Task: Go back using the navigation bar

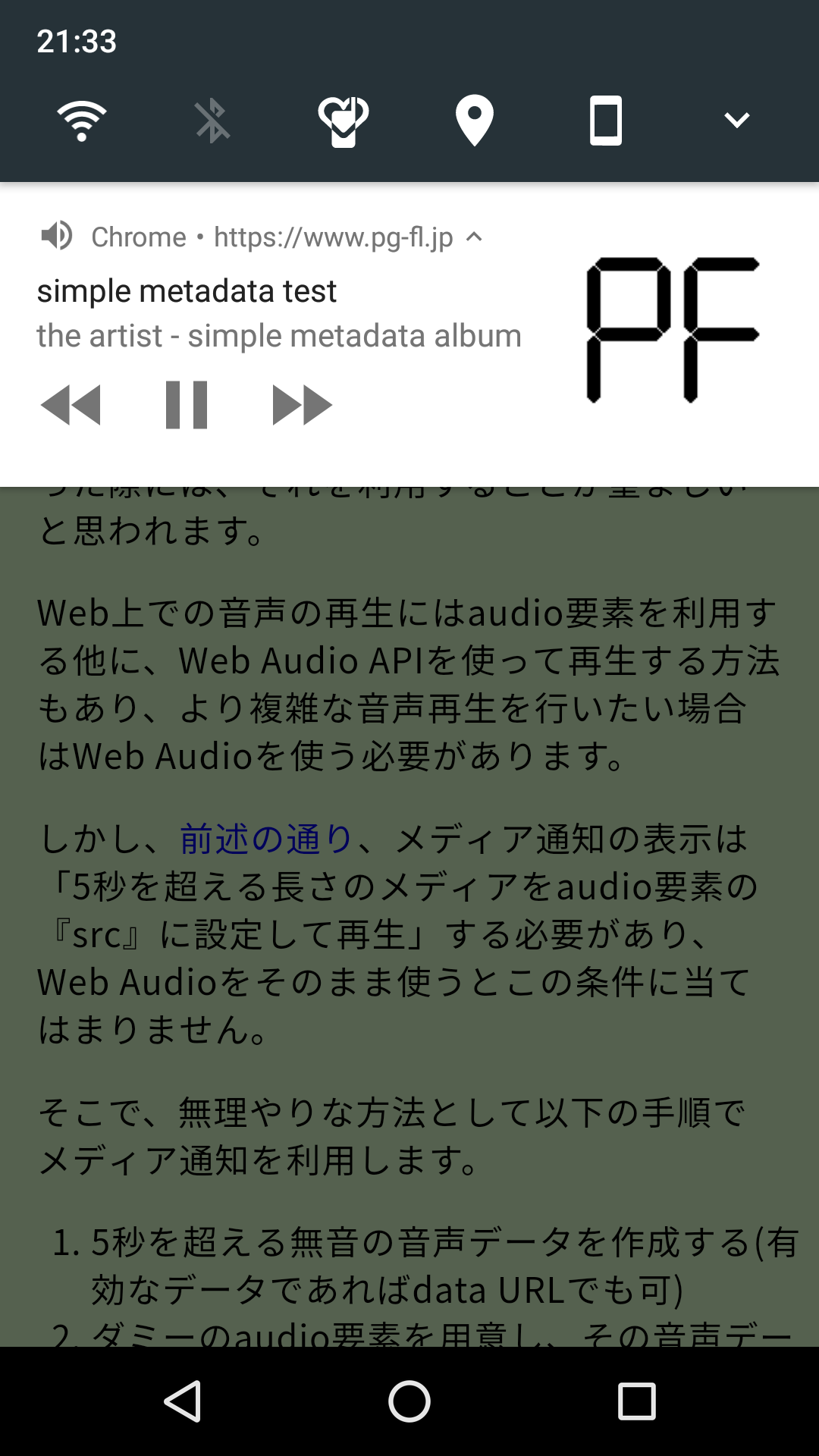Action: click(182, 1401)
